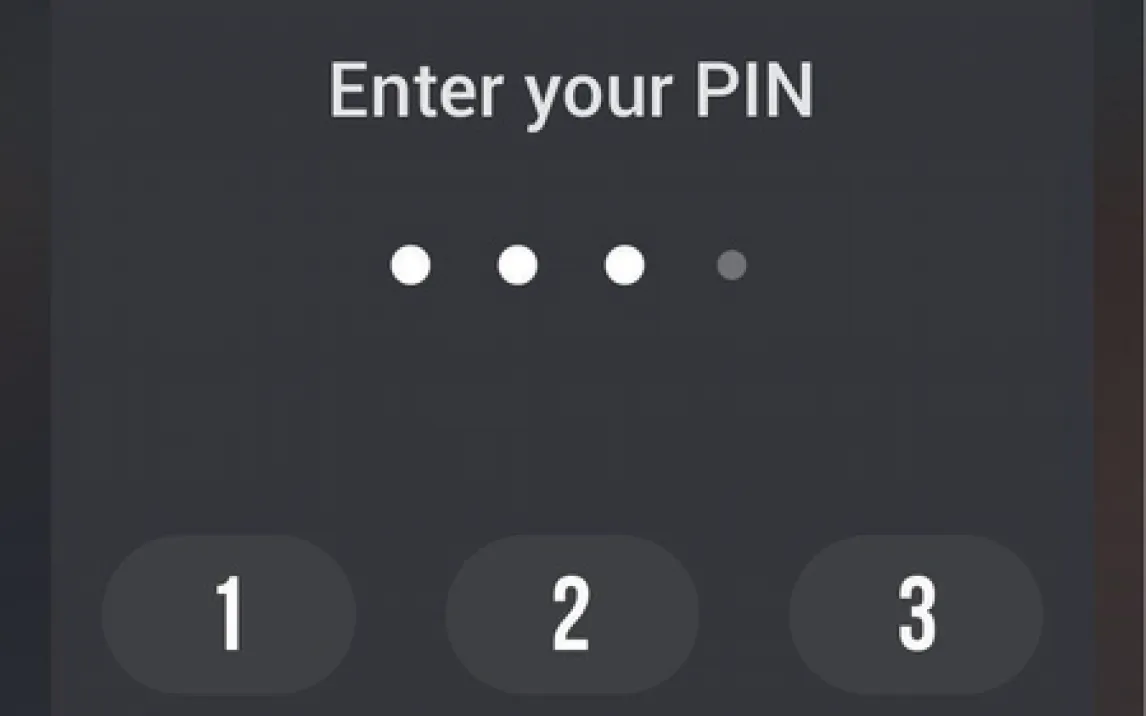Select the number 3 key

click(x=915, y=614)
